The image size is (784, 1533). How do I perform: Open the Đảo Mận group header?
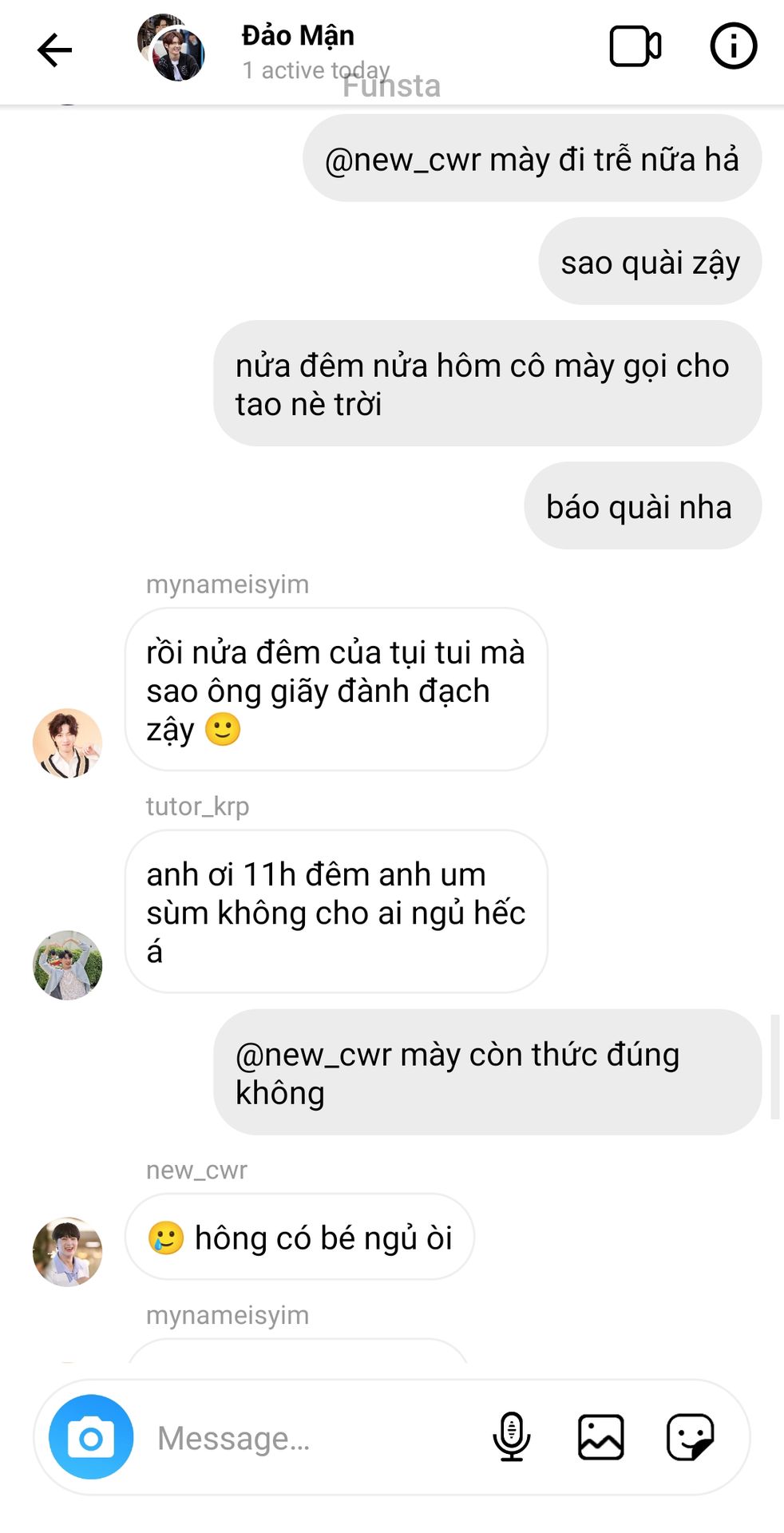[297, 37]
